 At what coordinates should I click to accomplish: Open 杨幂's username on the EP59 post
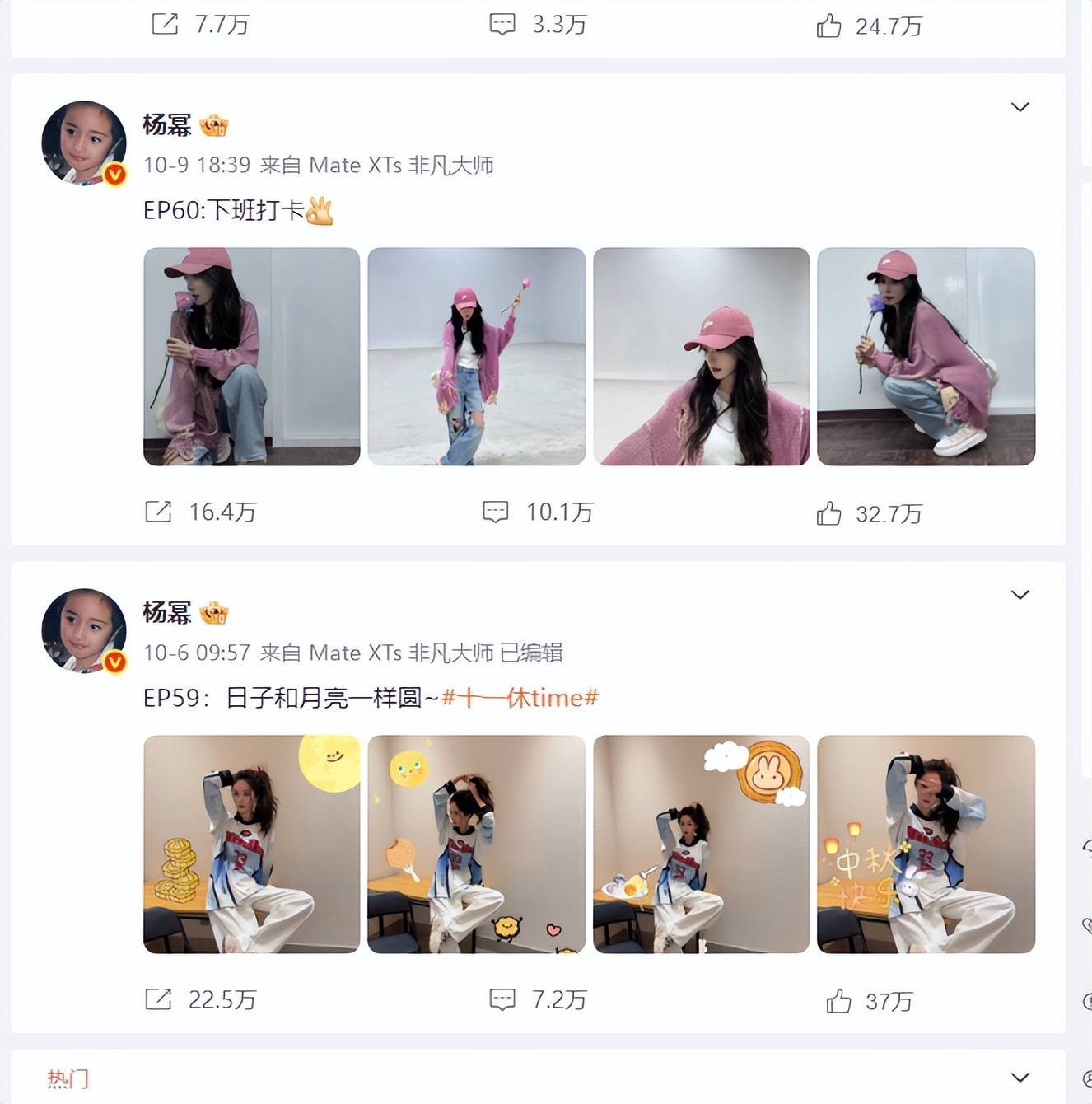tap(166, 612)
